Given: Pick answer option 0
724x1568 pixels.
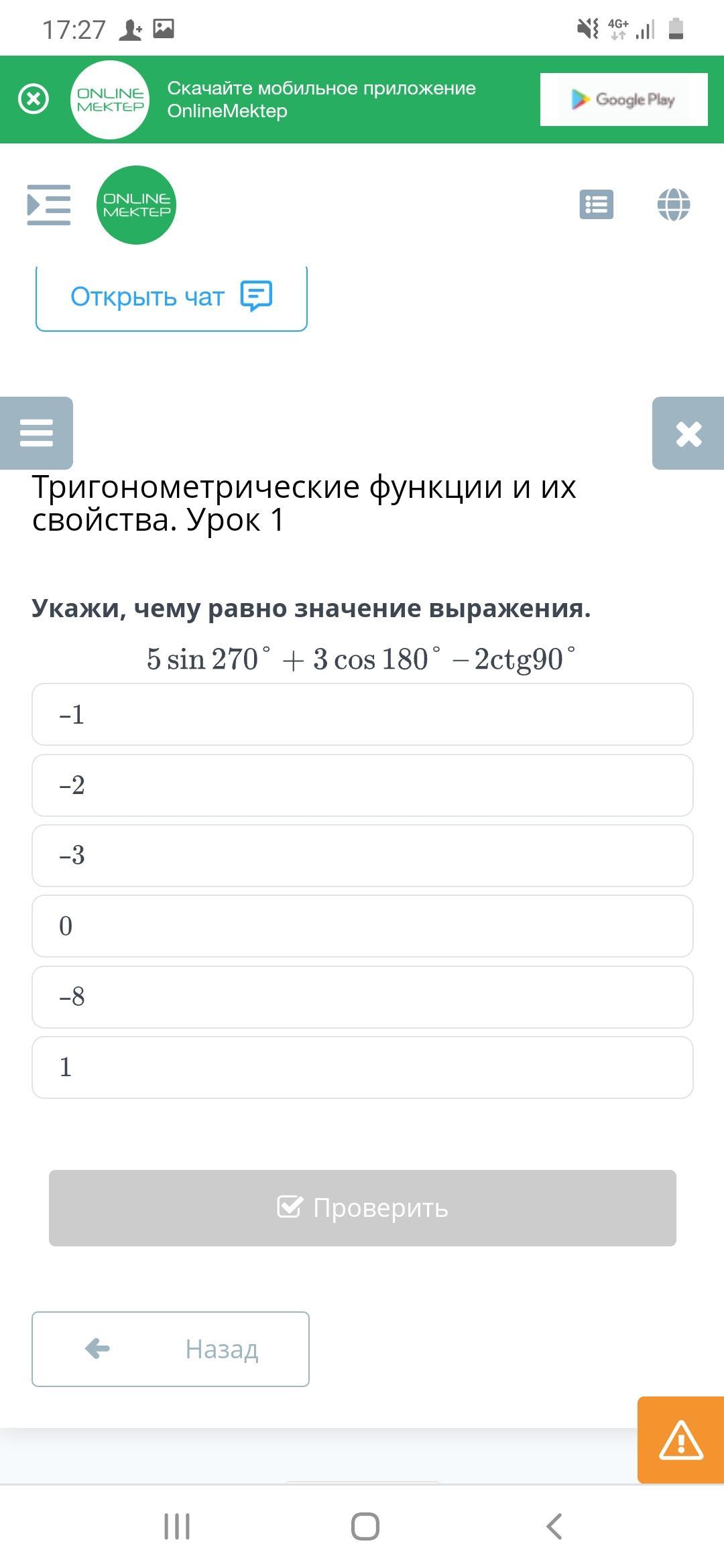Looking at the screenshot, I should pyautogui.click(x=363, y=926).
